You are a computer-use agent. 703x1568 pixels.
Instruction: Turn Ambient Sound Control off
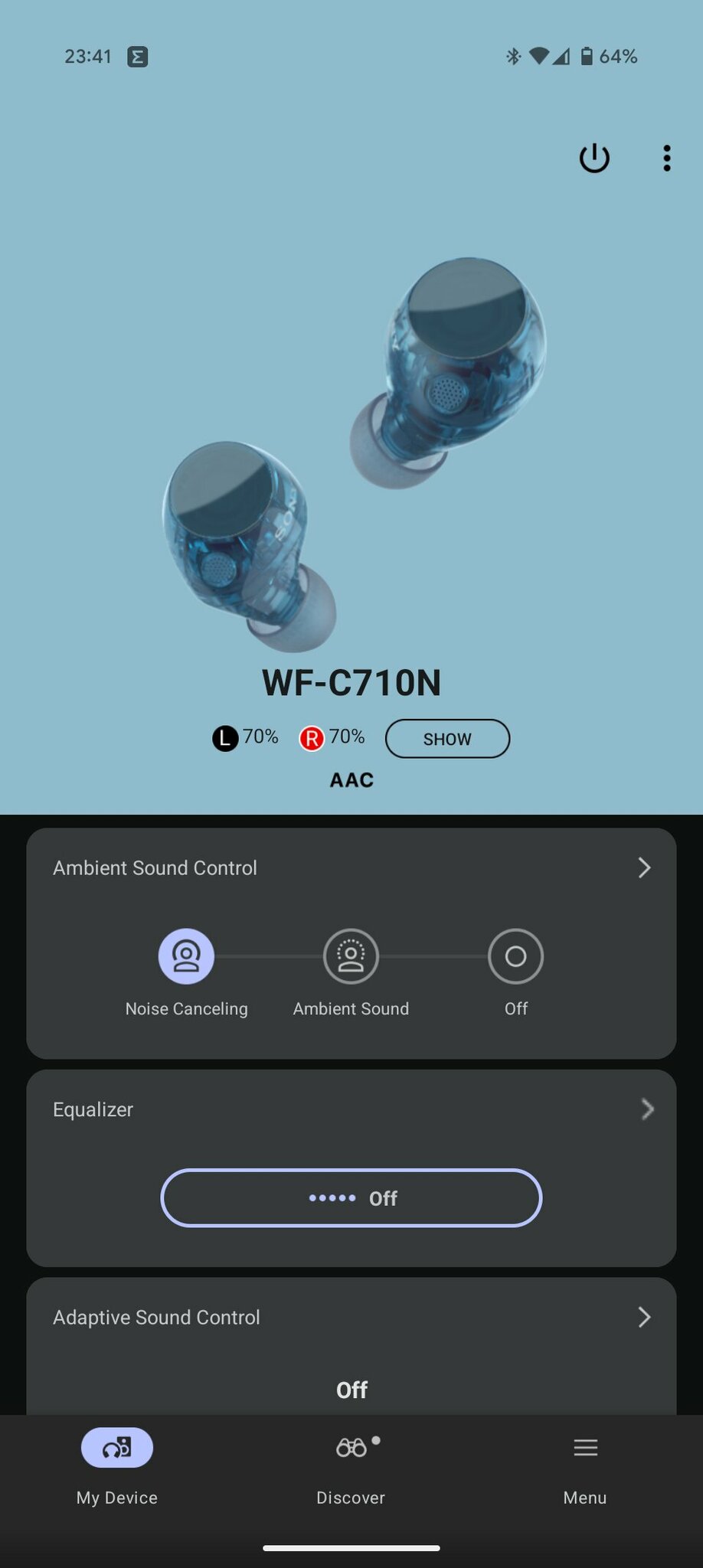(515, 957)
